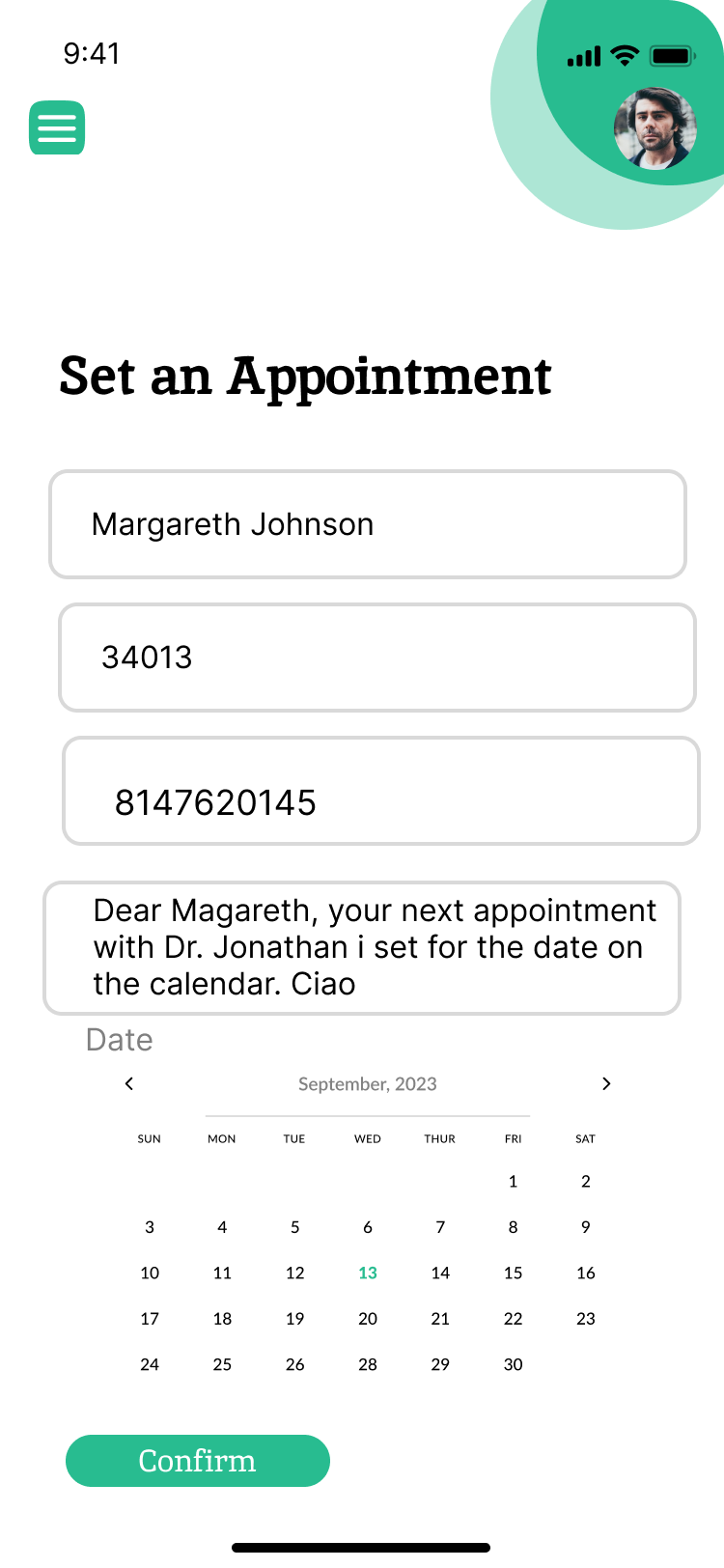The width and height of the screenshot is (724, 1568).
Task: Select the 18th on the calendar
Action: (x=222, y=1318)
